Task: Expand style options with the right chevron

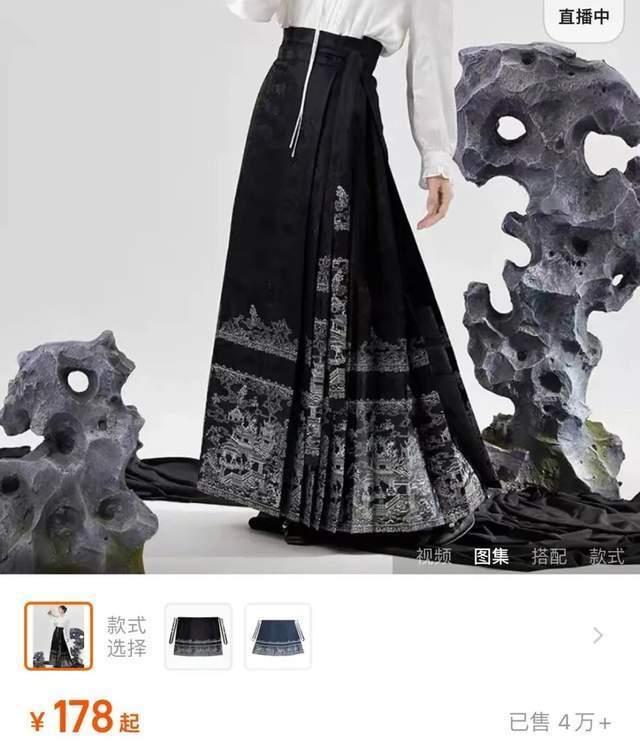Action: 598,635
